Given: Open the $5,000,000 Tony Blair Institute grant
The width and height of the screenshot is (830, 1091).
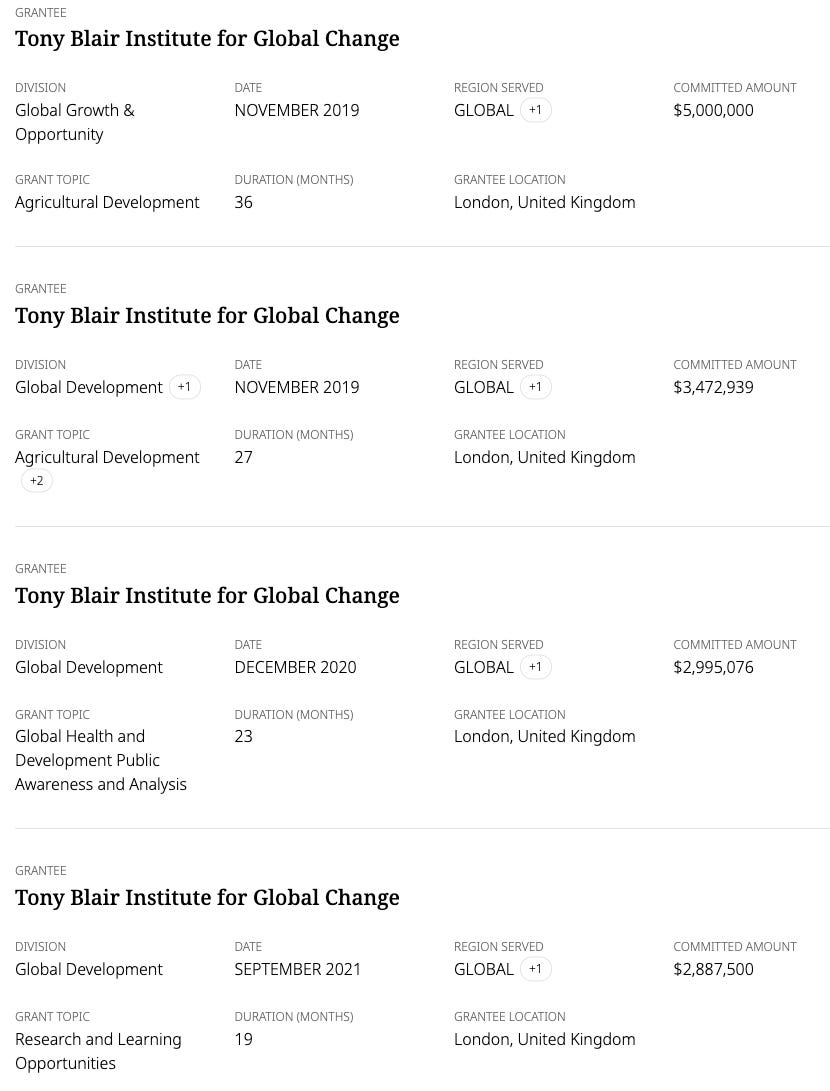Looking at the screenshot, I should point(207,39).
